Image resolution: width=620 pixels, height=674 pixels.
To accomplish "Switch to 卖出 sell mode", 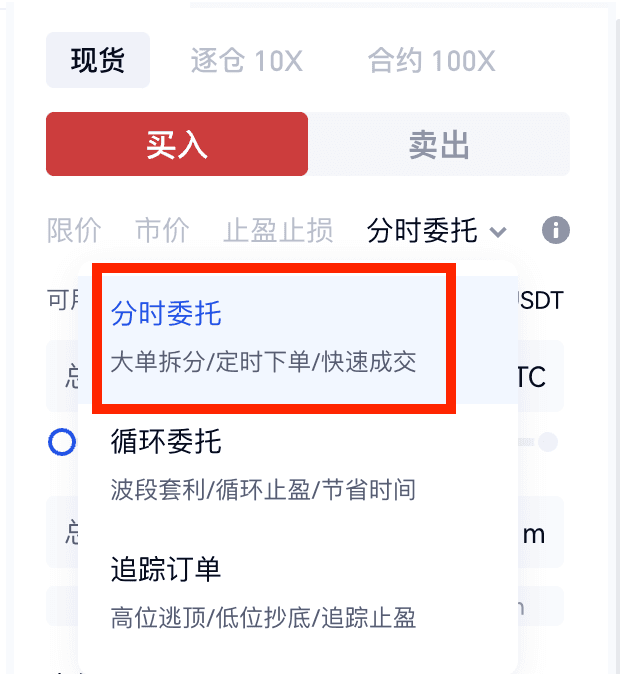I will pyautogui.click(x=439, y=145).
